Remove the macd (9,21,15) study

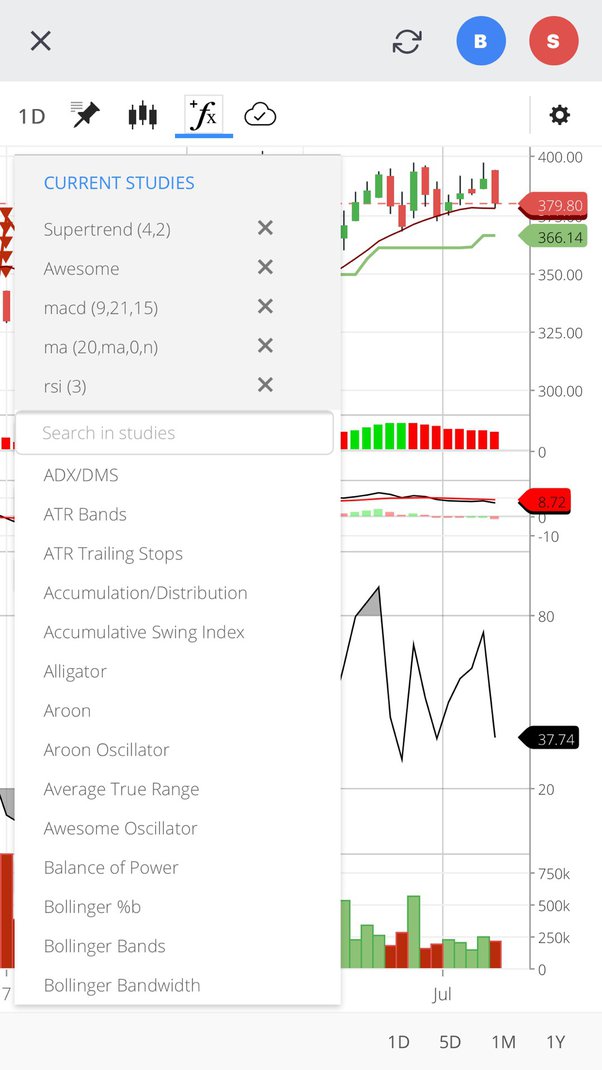tap(266, 307)
